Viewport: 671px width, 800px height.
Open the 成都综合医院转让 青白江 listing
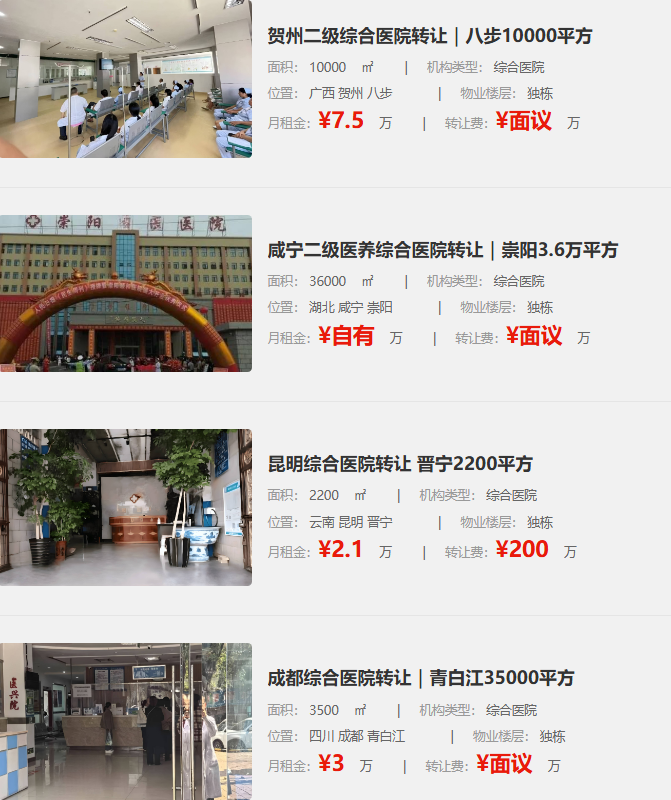pos(420,678)
